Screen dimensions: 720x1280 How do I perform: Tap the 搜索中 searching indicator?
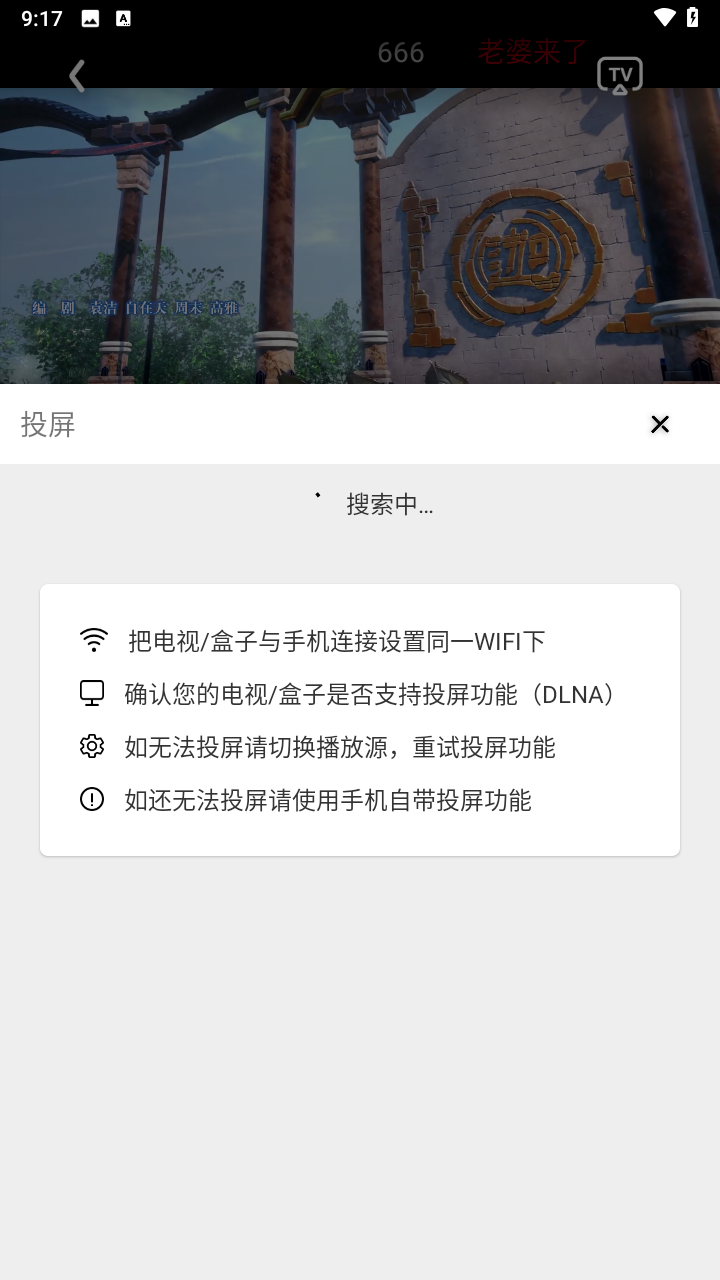pos(392,506)
